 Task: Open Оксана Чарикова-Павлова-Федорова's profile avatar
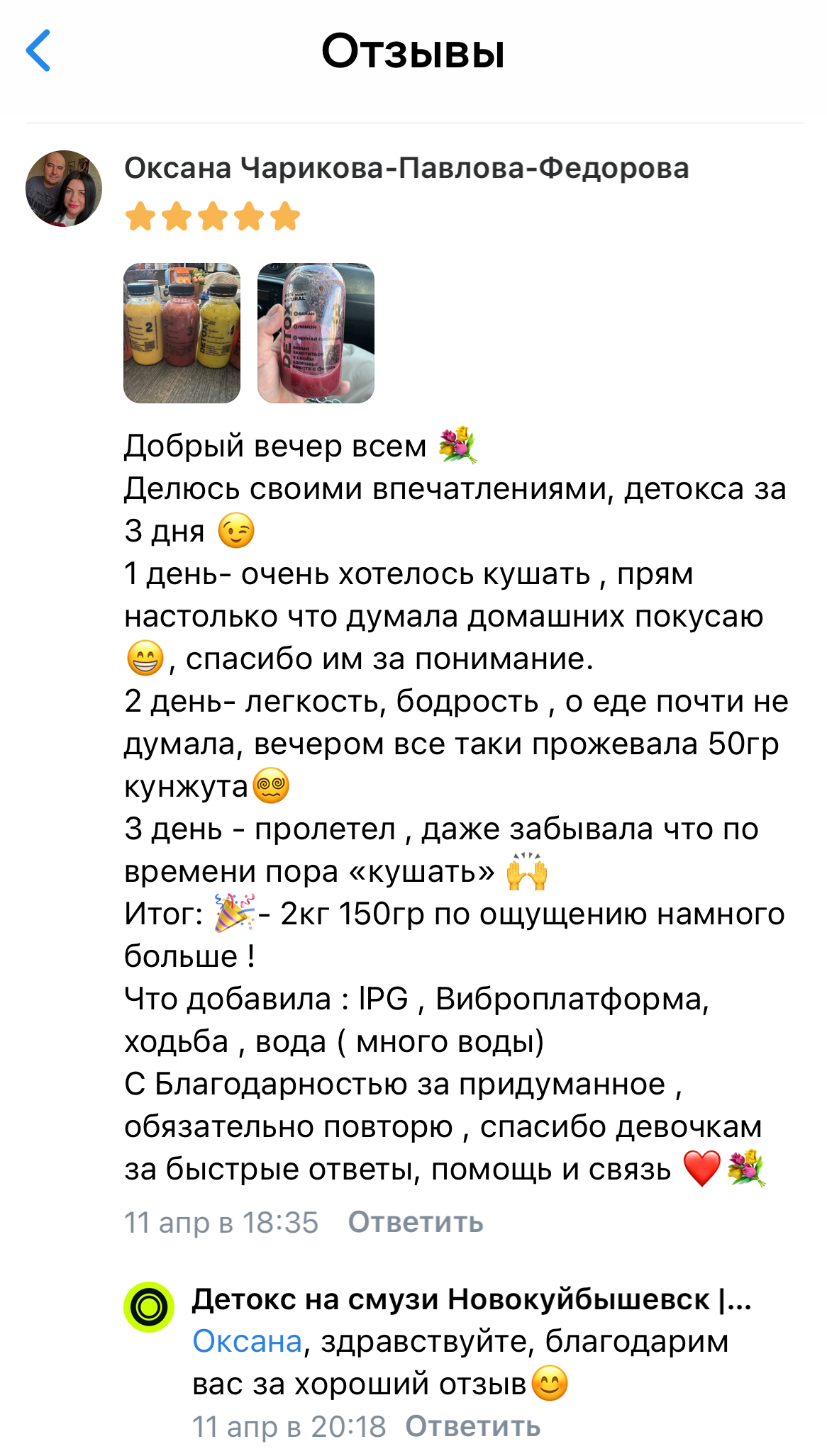tap(64, 189)
